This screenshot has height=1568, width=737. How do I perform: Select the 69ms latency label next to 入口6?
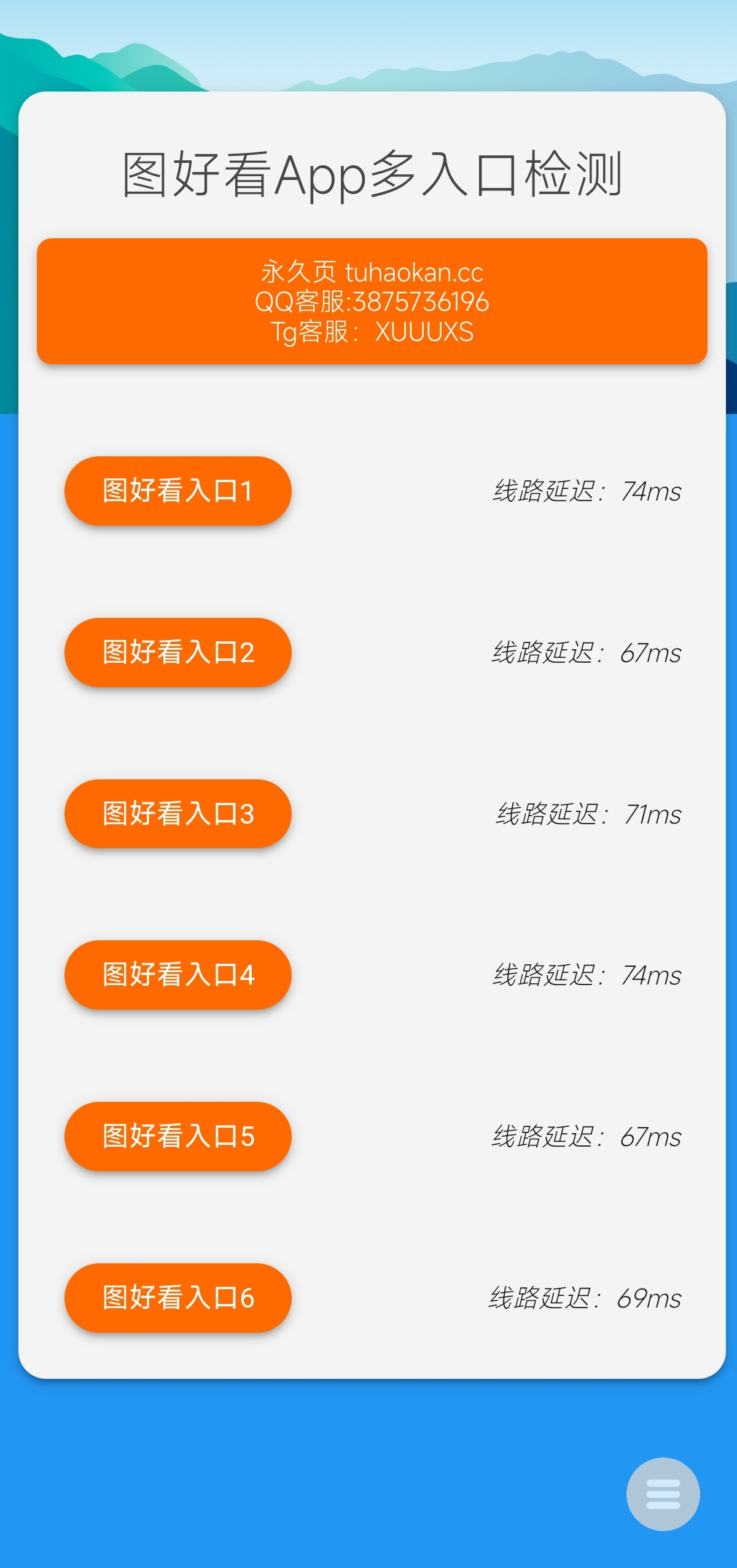coord(588,1298)
